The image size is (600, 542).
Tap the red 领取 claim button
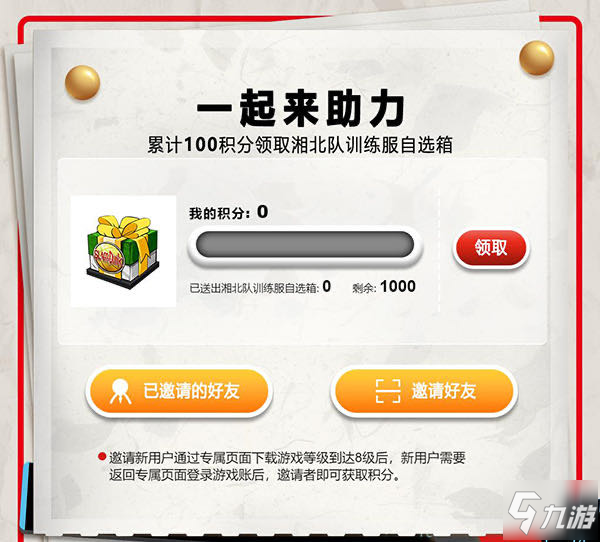point(491,247)
